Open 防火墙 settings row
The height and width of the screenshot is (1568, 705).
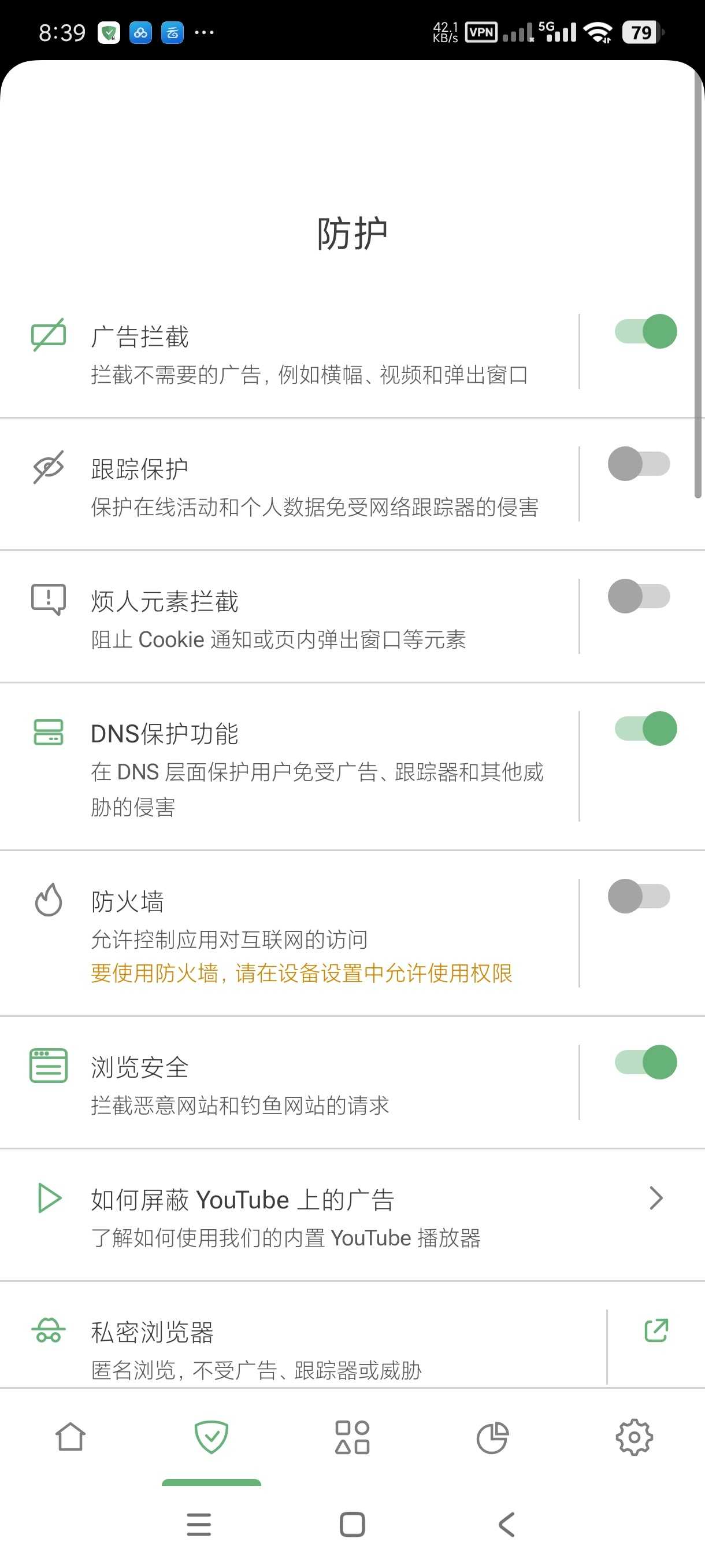[304, 931]
